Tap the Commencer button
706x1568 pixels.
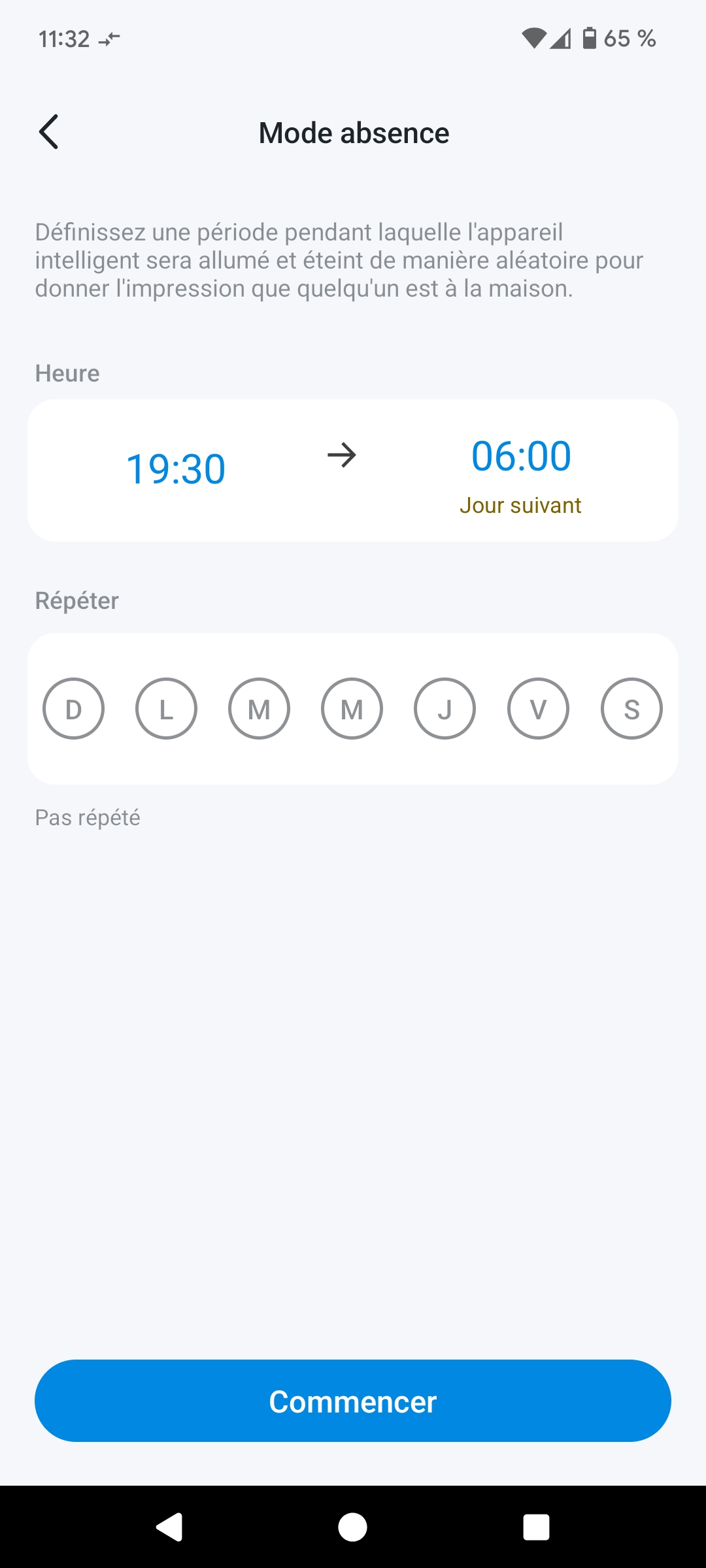click(353, 1401)
